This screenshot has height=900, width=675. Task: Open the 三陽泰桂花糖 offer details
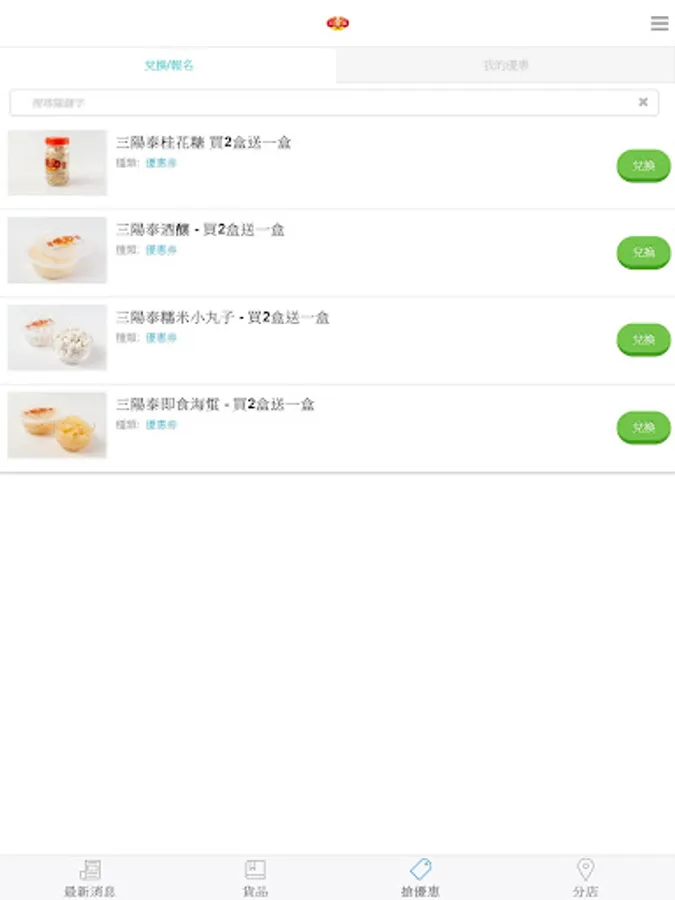click(x=204, y=143)
